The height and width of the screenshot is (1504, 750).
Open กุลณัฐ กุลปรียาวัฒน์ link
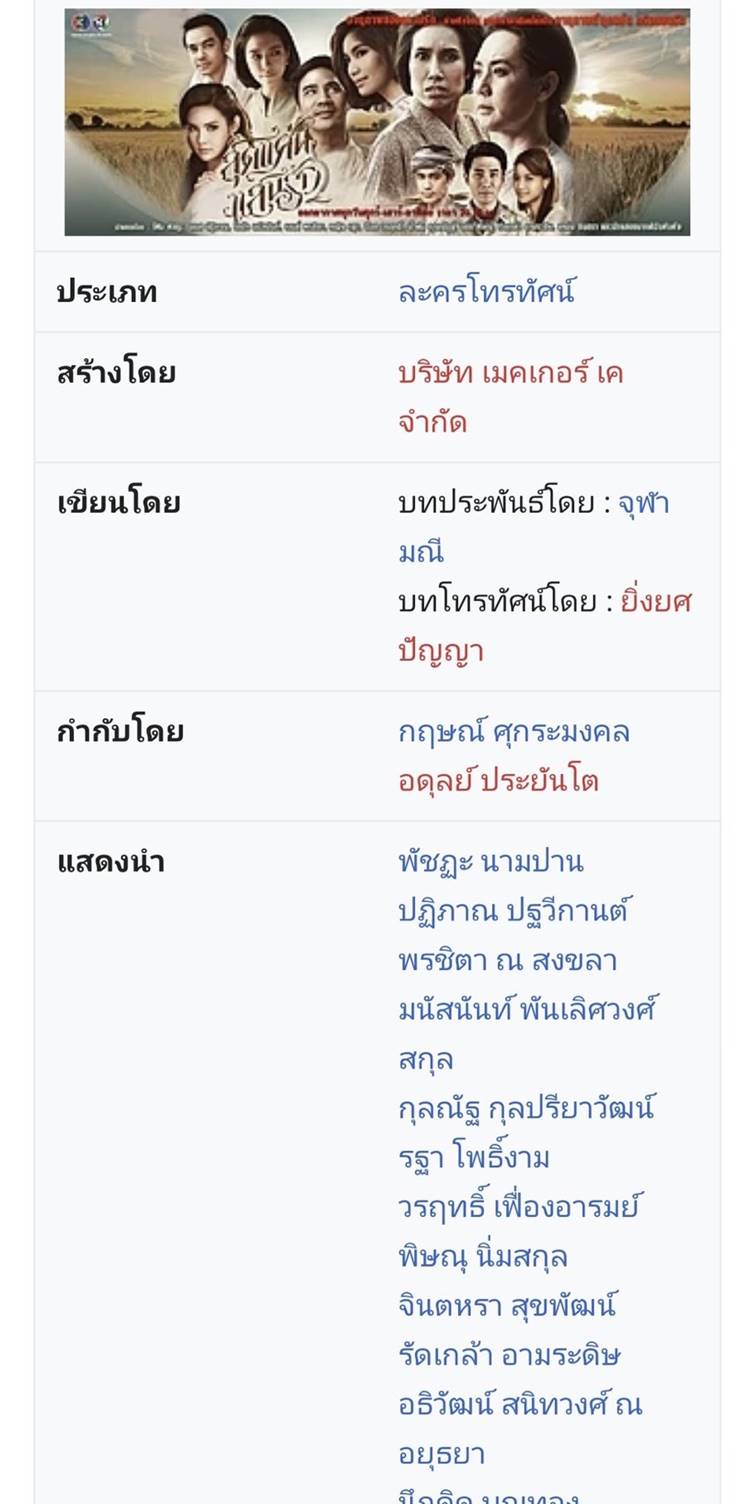coord(526,1108)
